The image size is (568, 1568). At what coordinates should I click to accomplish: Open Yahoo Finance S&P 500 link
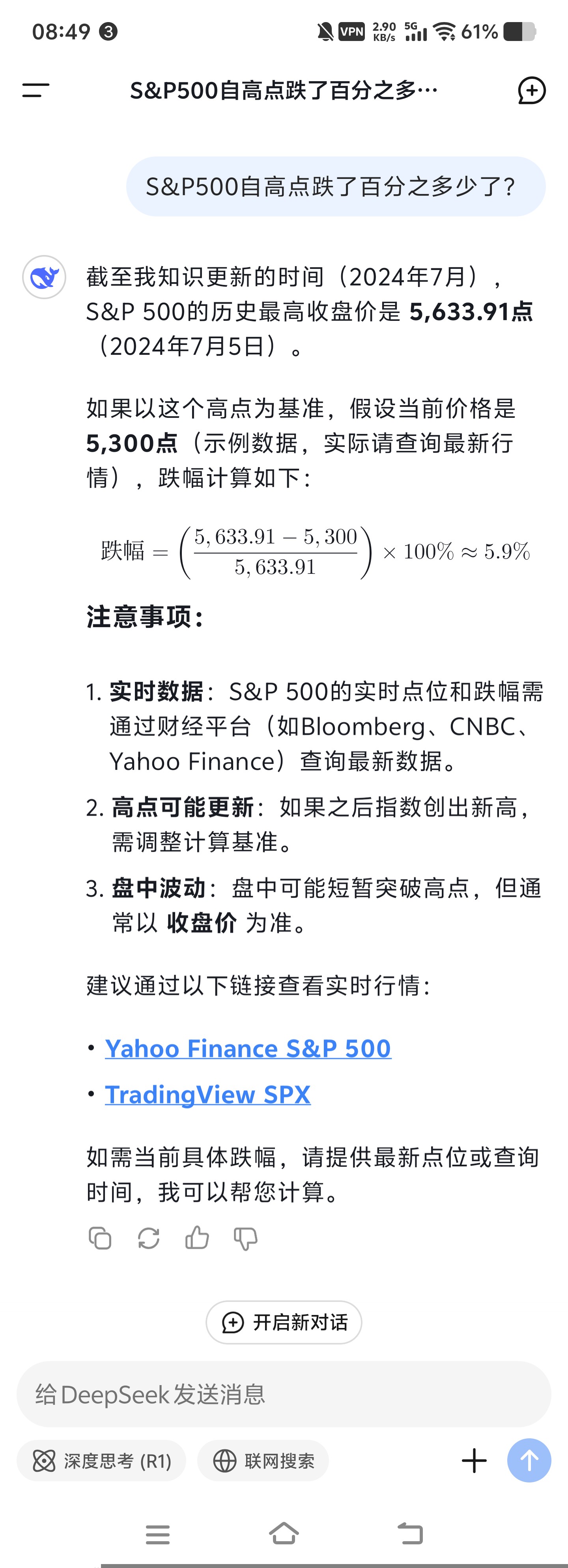click(x=247, y=1049)
